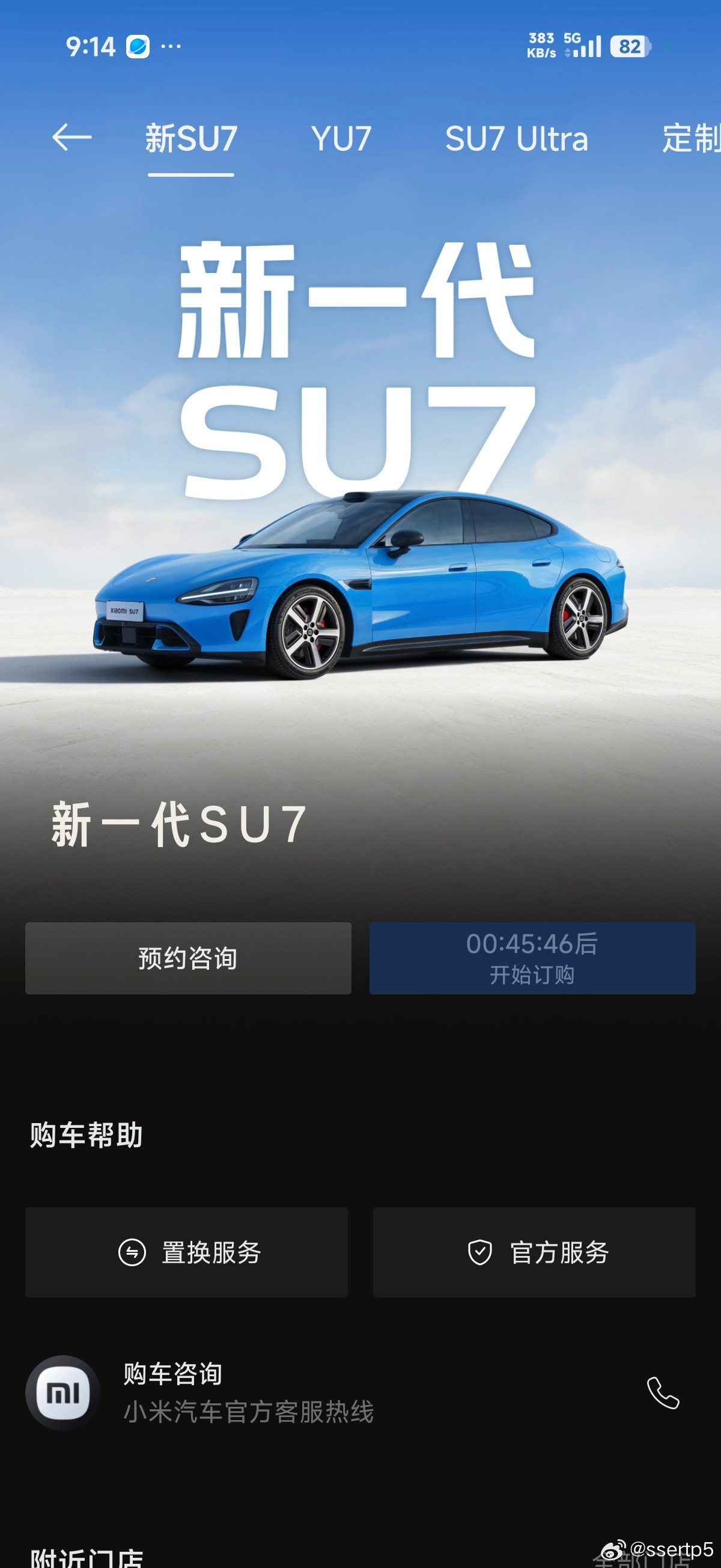Open the 置换服务 card
721x1568 pixels.
coord(185,1257)
